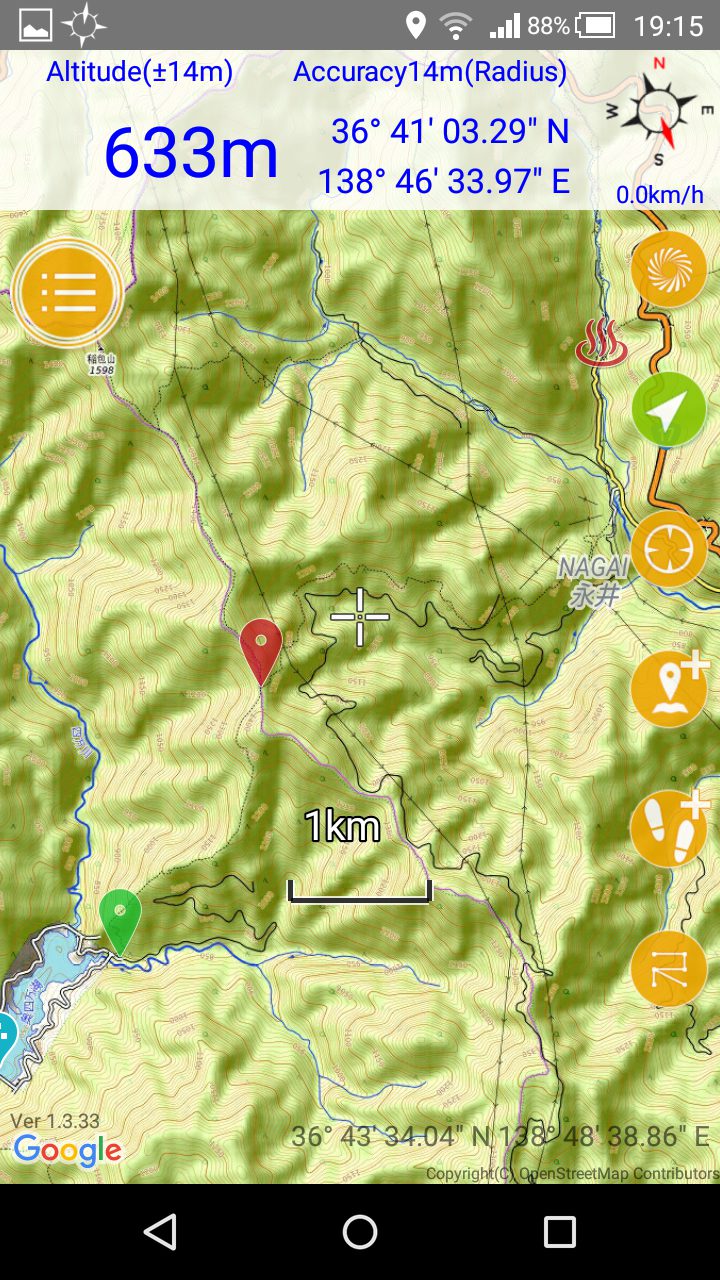Return to home screen via home button

[x=360, y=1232]
